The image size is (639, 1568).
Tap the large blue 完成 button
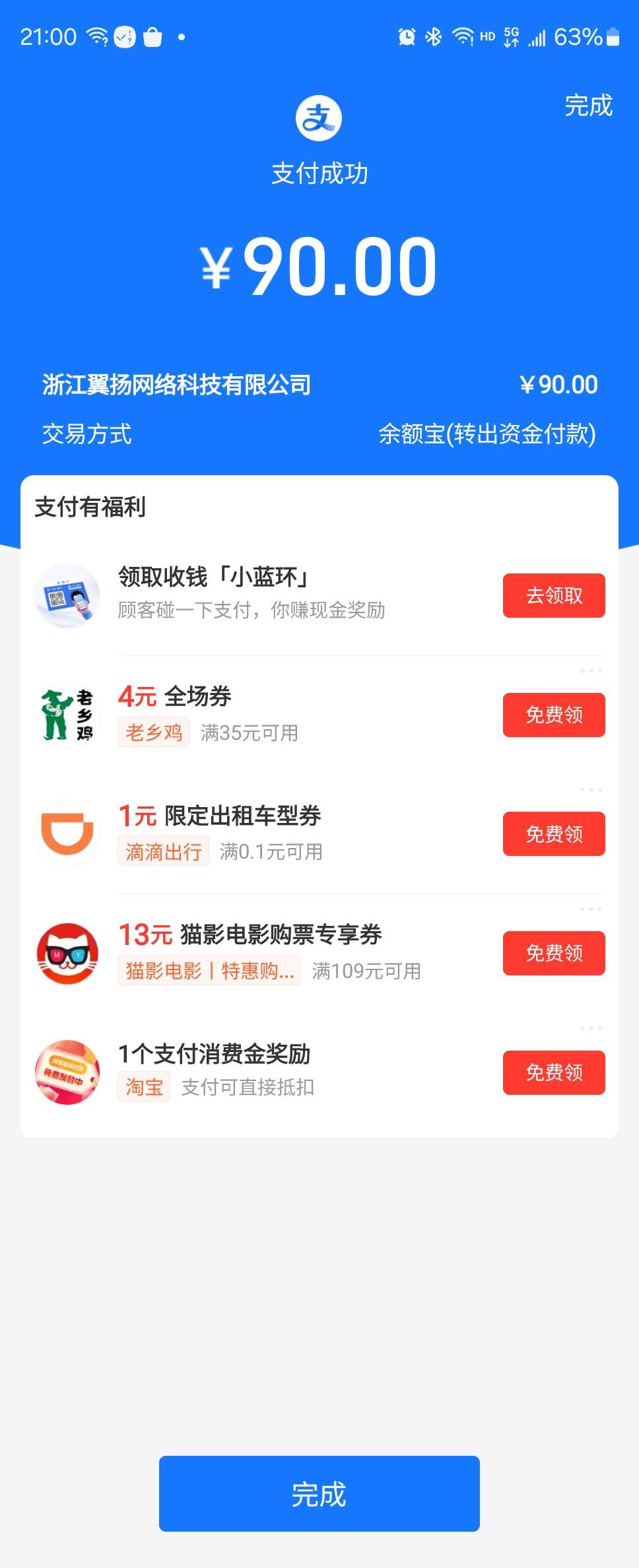tap(319, 1493)
